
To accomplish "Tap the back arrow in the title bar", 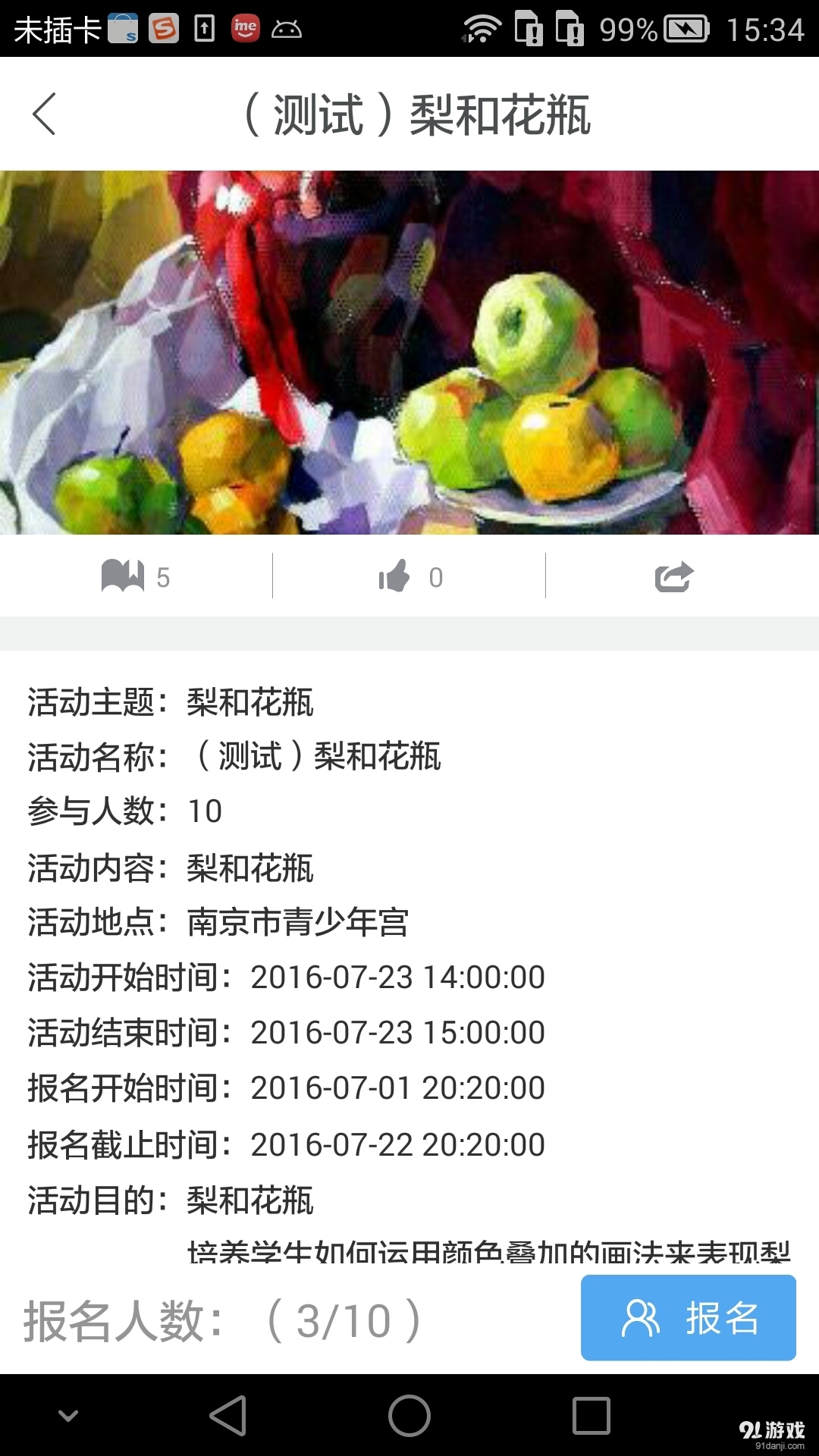I will click(x=43, y=115).
